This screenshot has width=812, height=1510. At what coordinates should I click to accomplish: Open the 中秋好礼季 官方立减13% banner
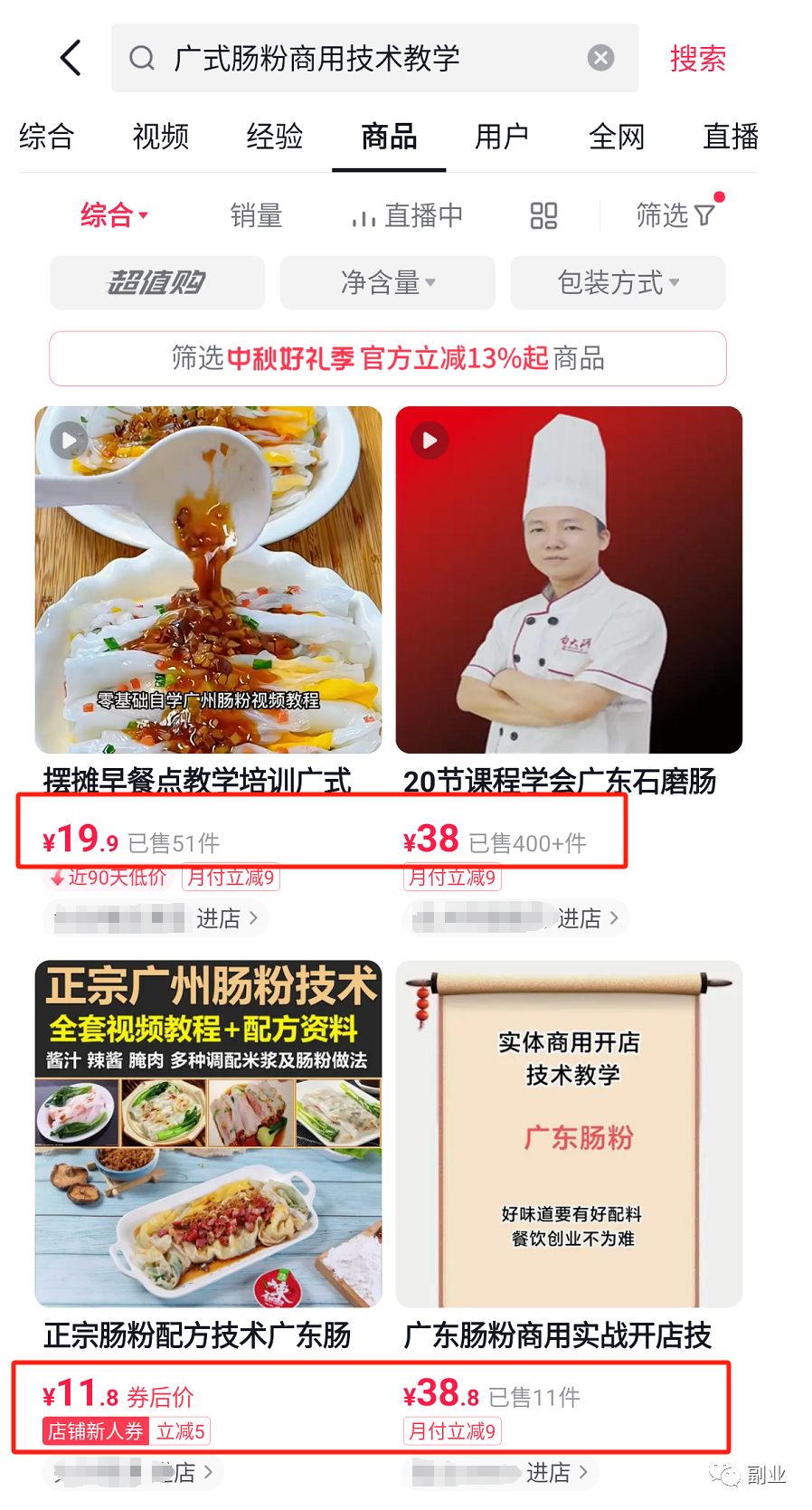[388, 358]
